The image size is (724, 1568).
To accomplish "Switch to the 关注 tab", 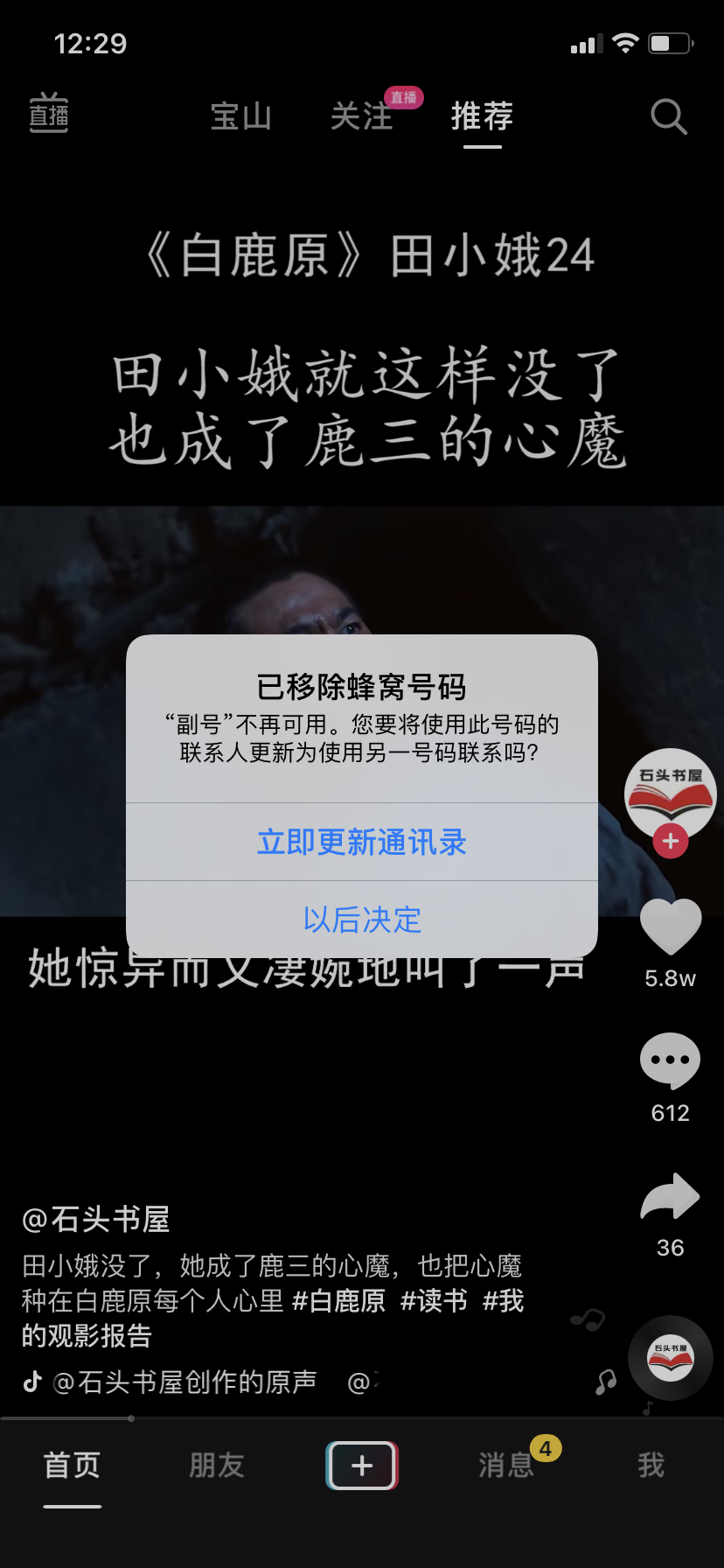I will (x=361, y=116).
